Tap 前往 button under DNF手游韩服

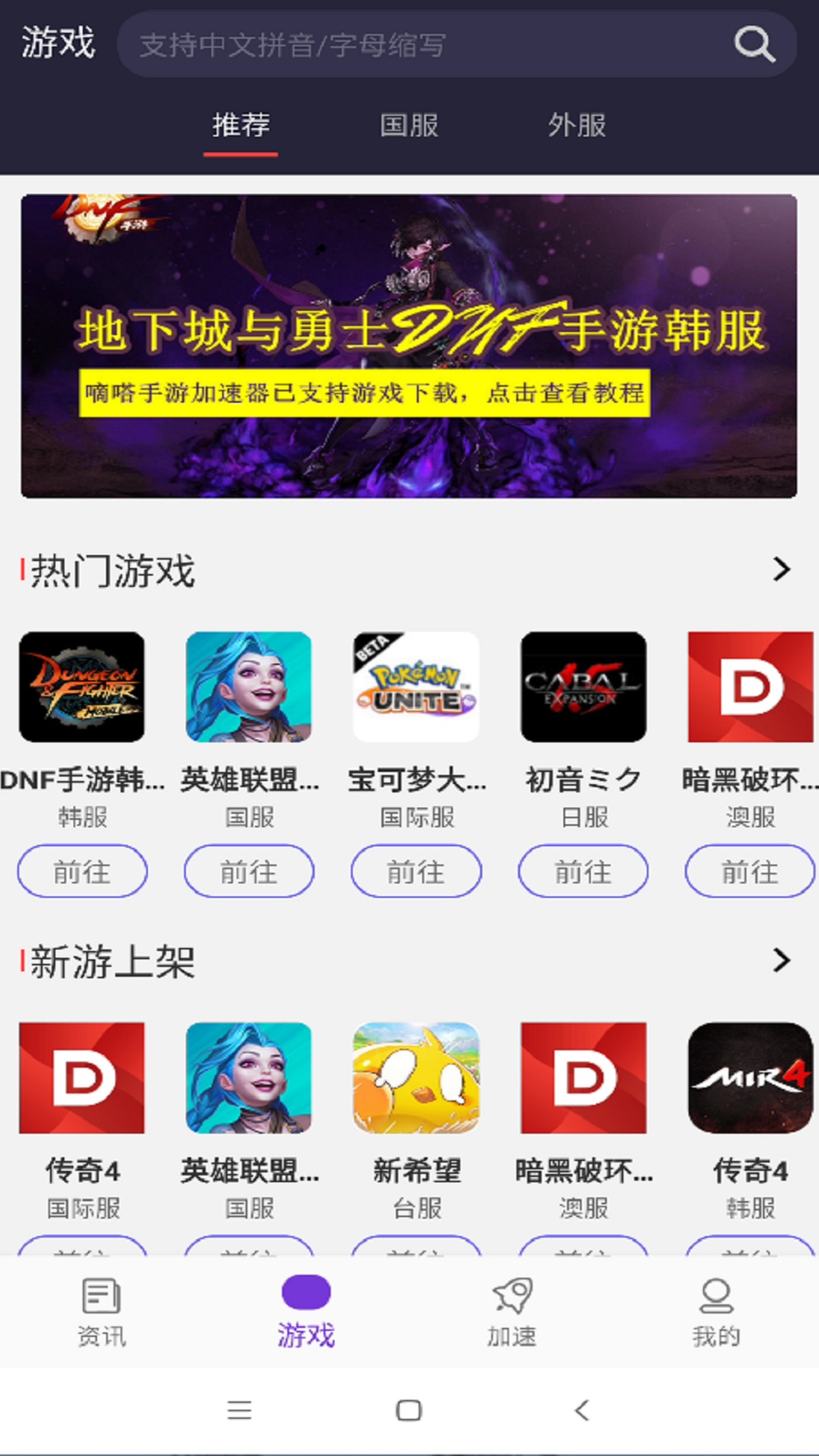pyautogui.click(x=82, y=871)
